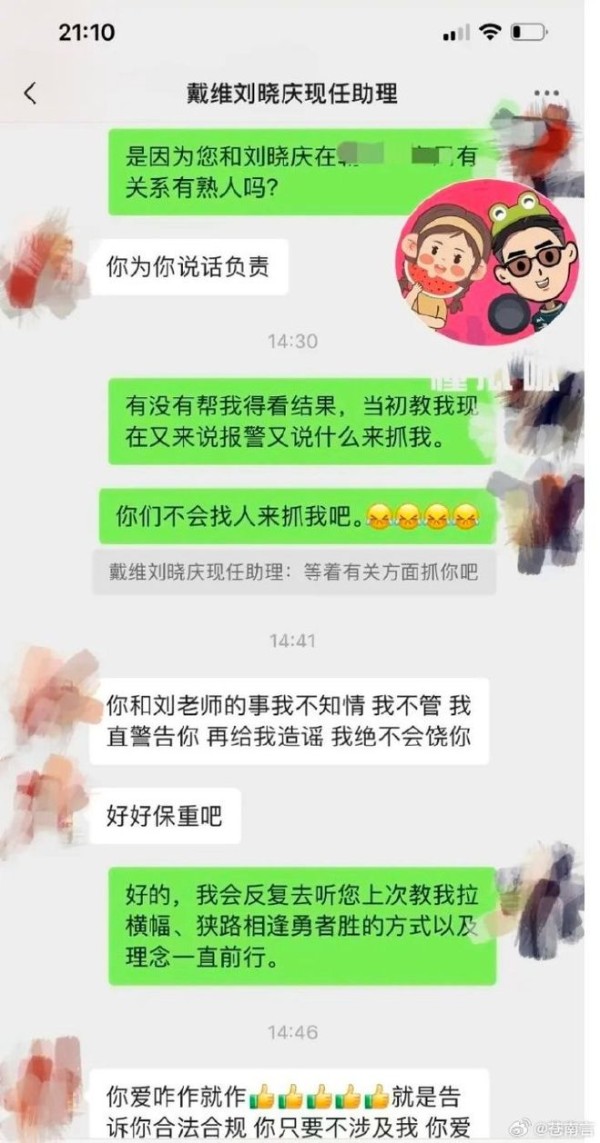This screenshot has height=1143, width=600.
Task: Open the chat's three-dot overflow menu
Action: point(547,93)
